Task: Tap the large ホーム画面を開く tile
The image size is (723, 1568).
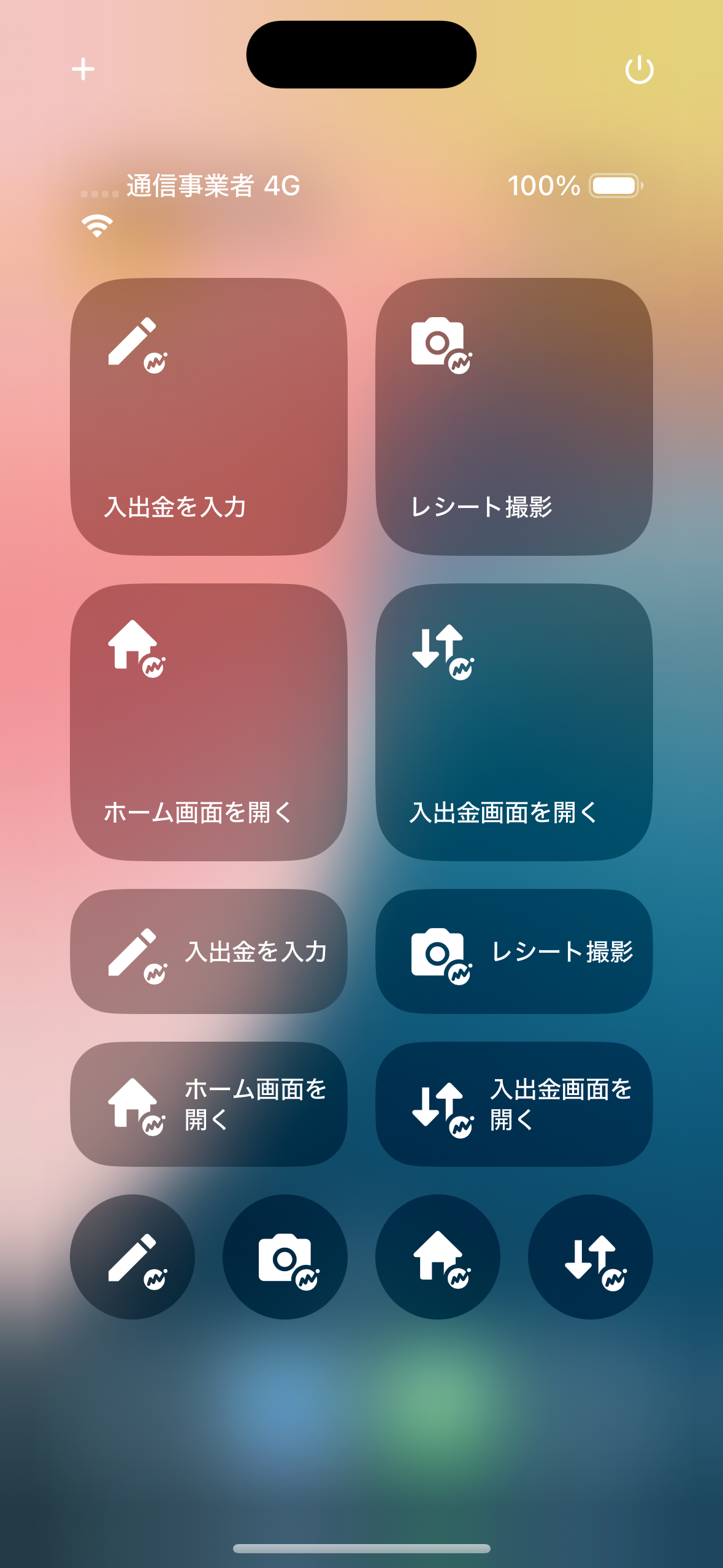Action: click(x=208, y=722)
